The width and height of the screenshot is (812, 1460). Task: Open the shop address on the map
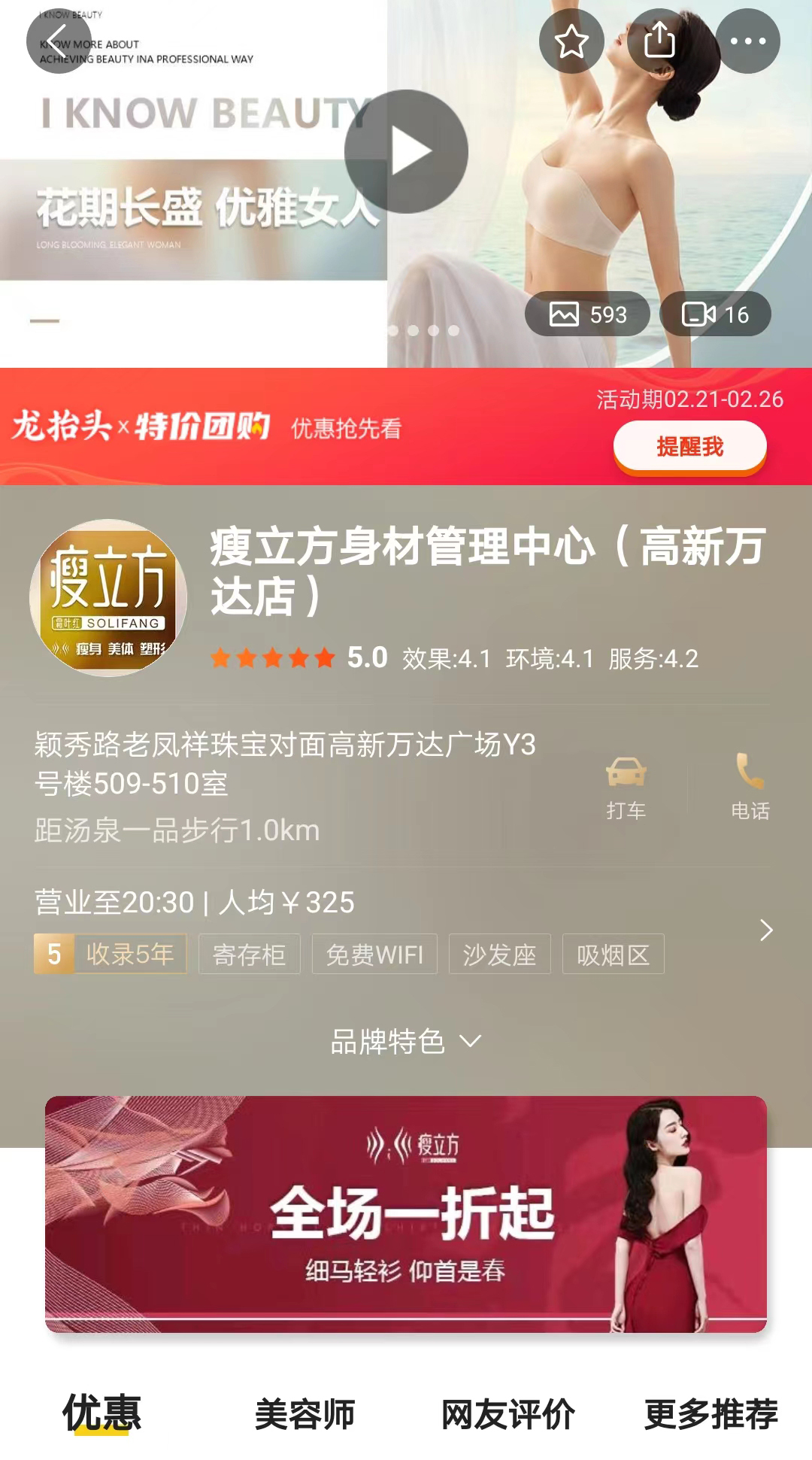(286, 764)
